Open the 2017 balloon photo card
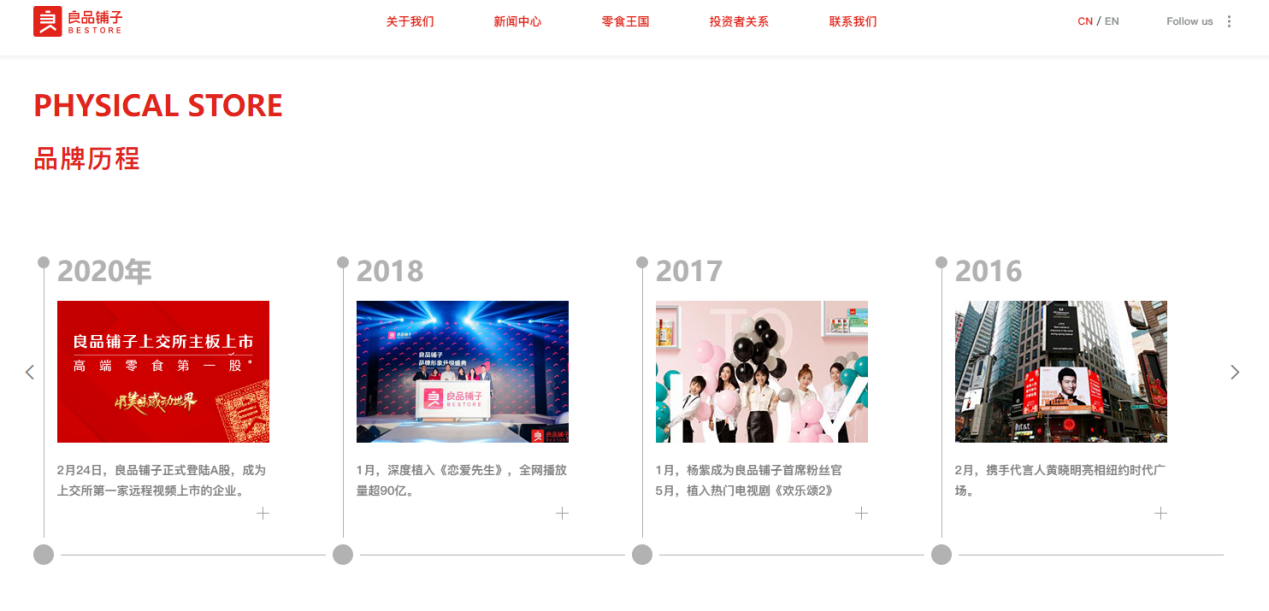This screenshot has width=1269, height=611. coord(761,371)
